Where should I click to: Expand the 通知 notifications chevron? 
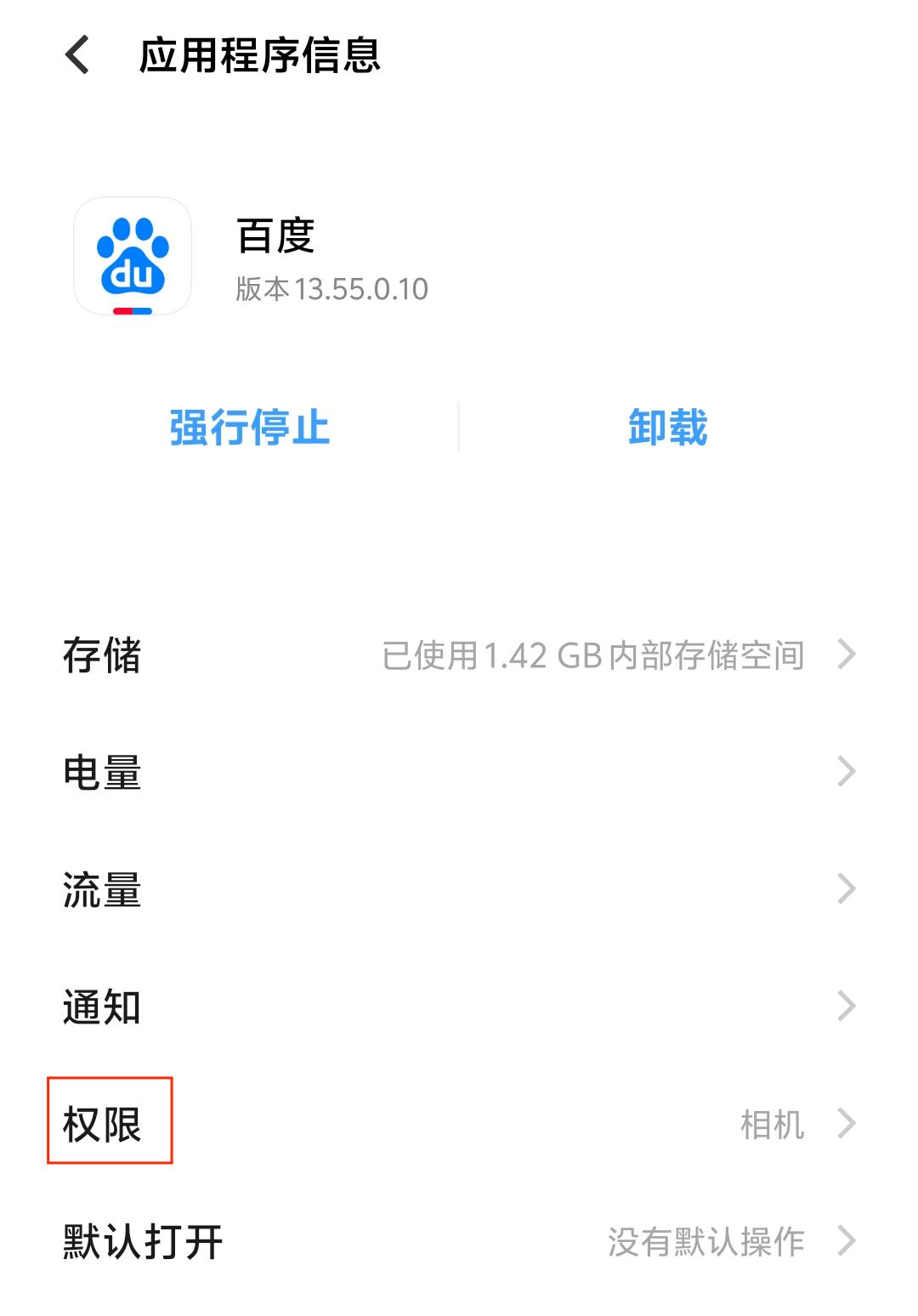click(x=847, y=1007)
